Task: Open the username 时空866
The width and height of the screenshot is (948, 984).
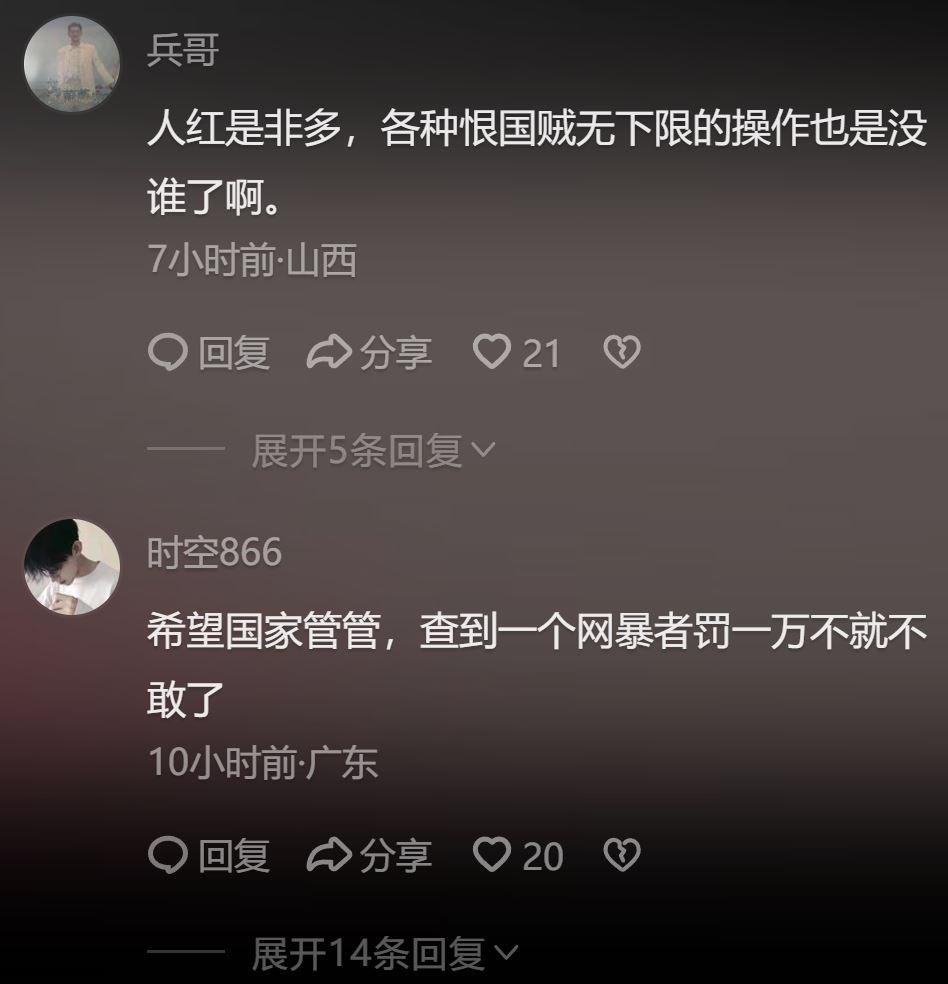Action: (215, 553)
